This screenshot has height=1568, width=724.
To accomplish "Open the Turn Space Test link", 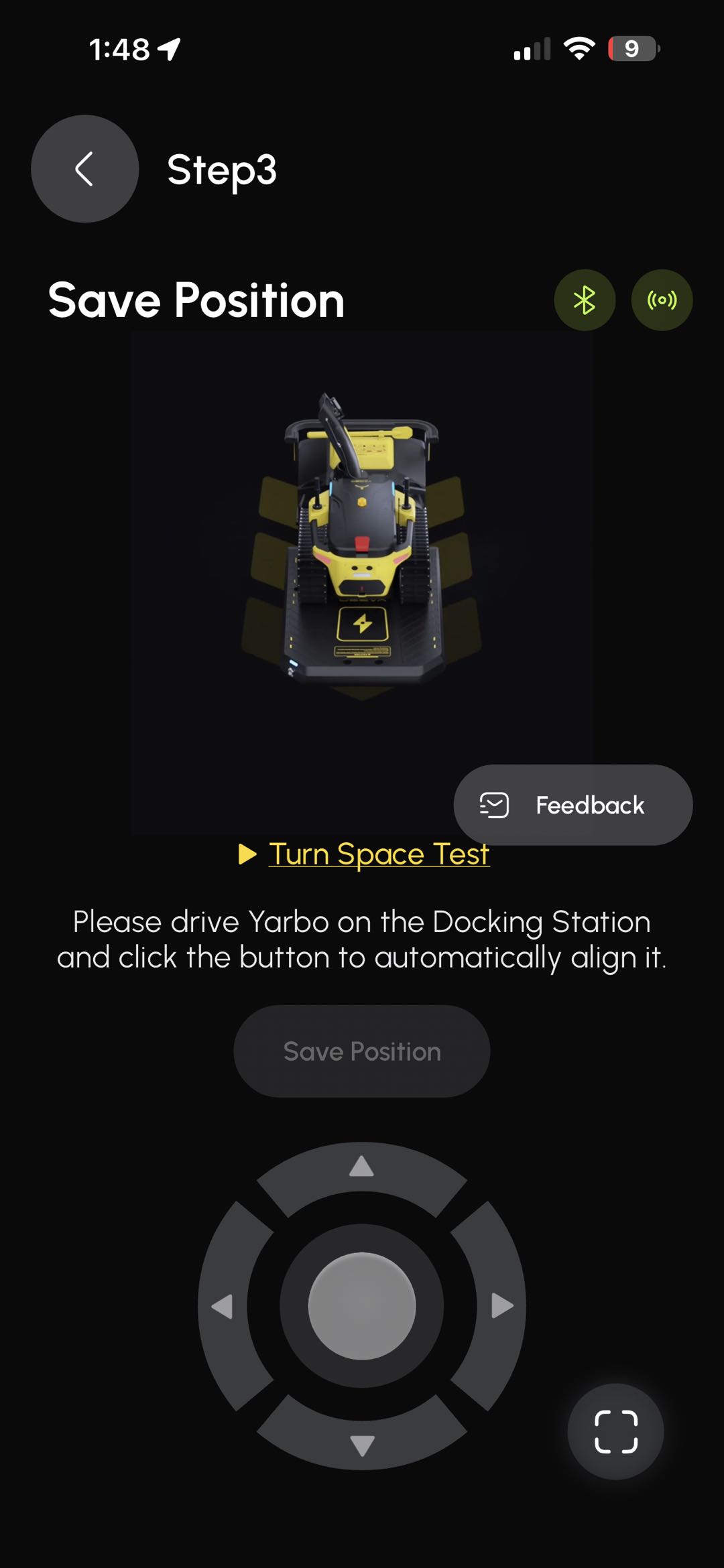I will [378, 854].
